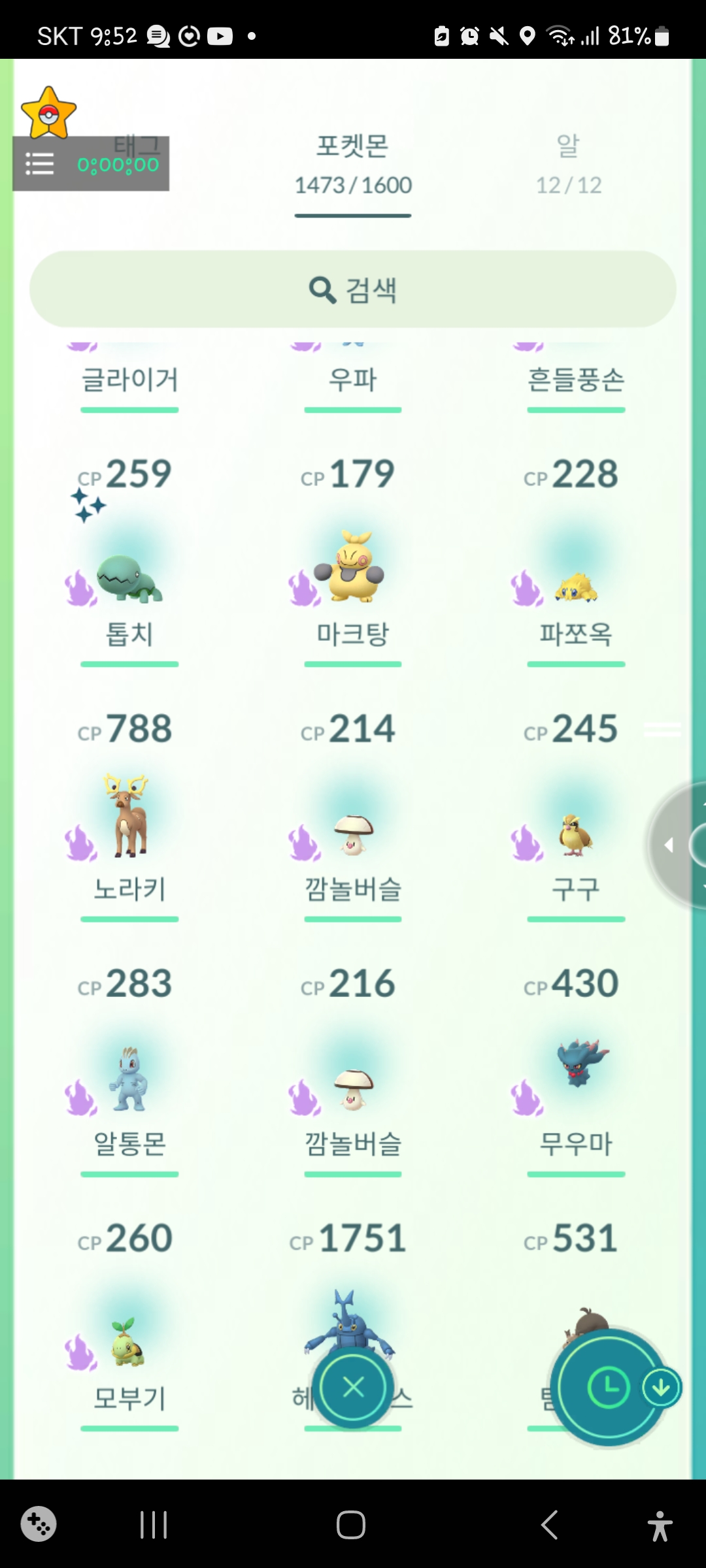Switch to the 포켓몬 tab
The image size is (706, 1568).
353,165
